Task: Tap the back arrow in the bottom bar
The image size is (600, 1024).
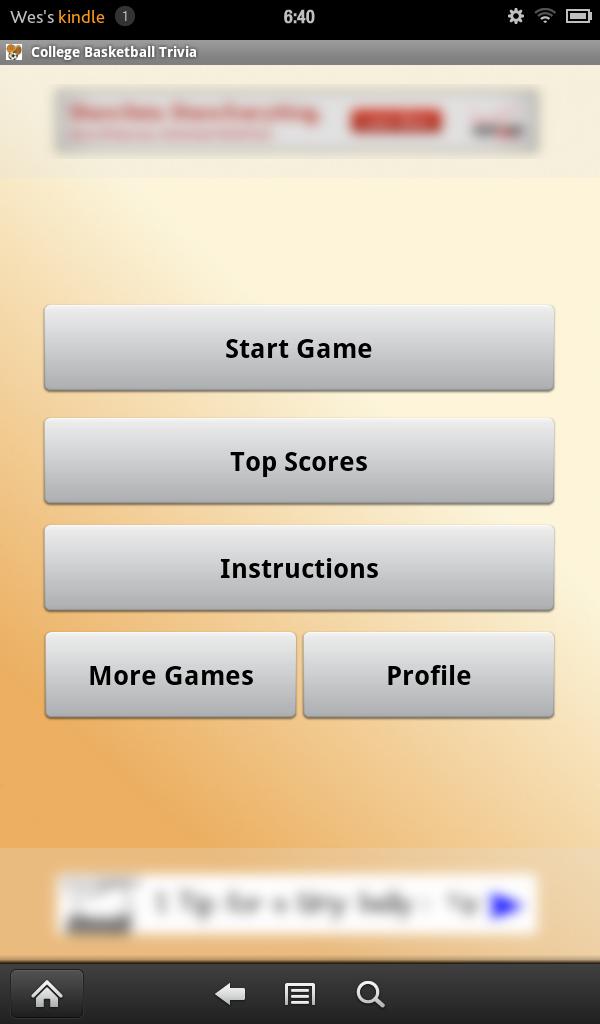Action: pyautogui.click(x=230, y=993)
